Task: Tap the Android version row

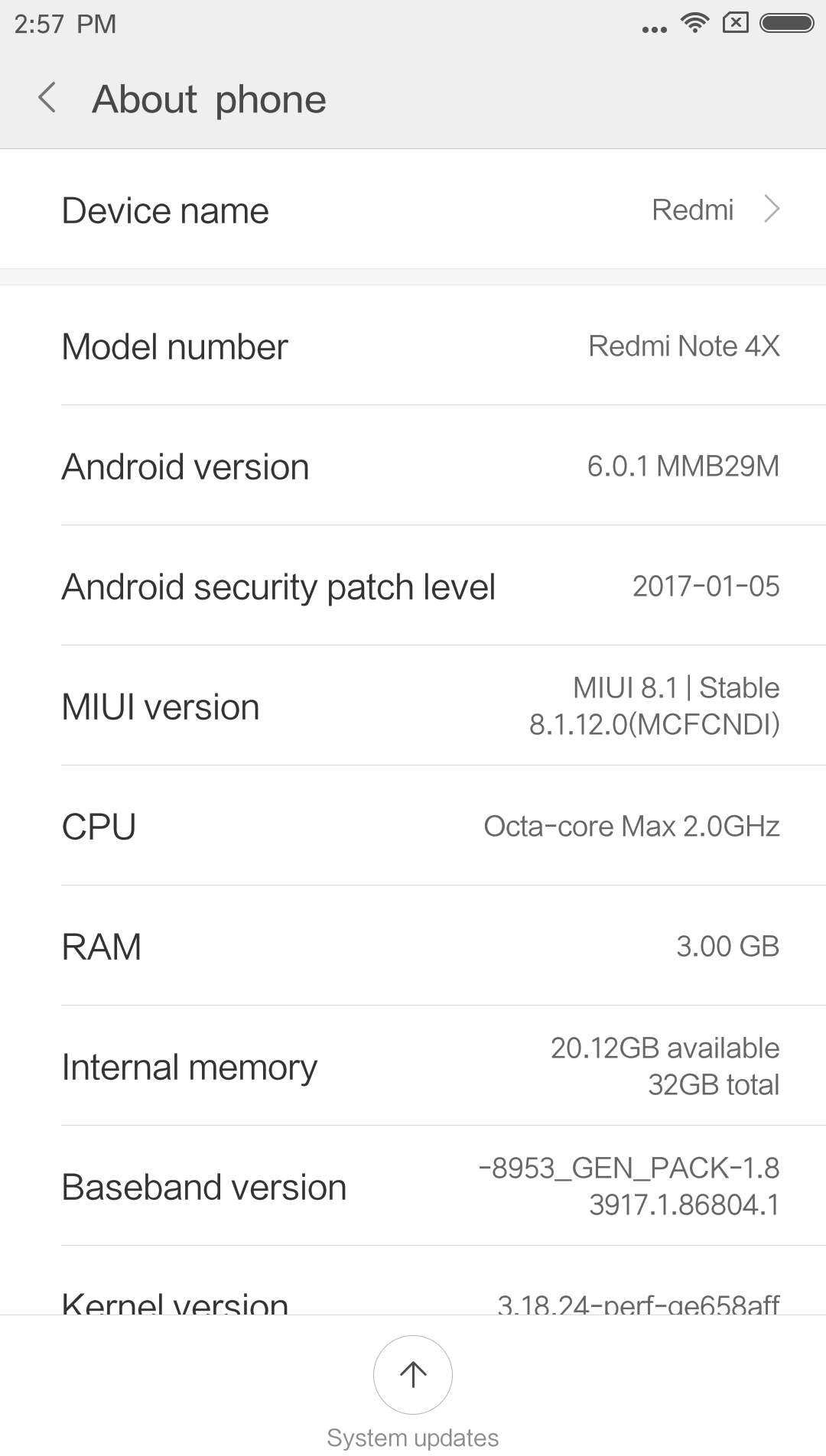Action: pos(413,466)
